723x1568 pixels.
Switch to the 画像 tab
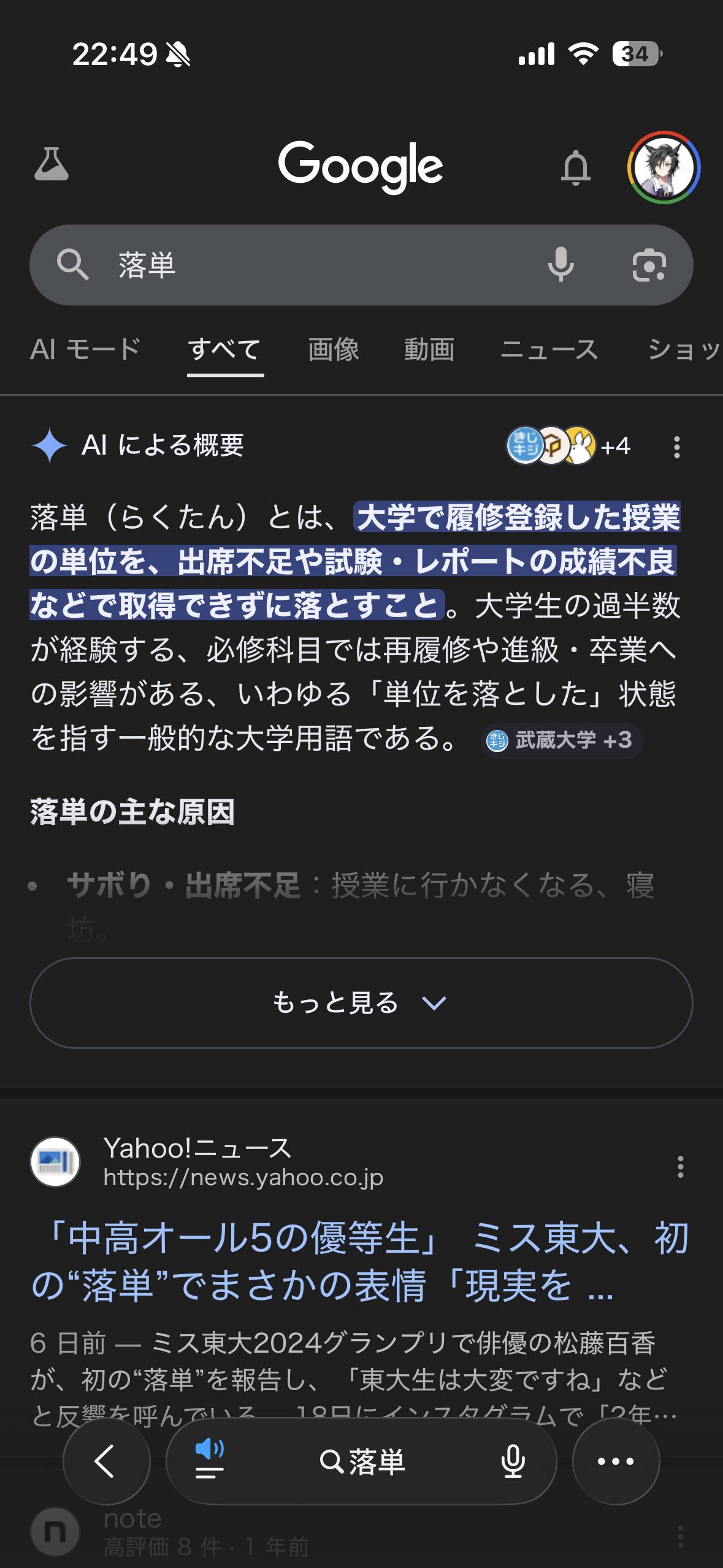point(334,350)
